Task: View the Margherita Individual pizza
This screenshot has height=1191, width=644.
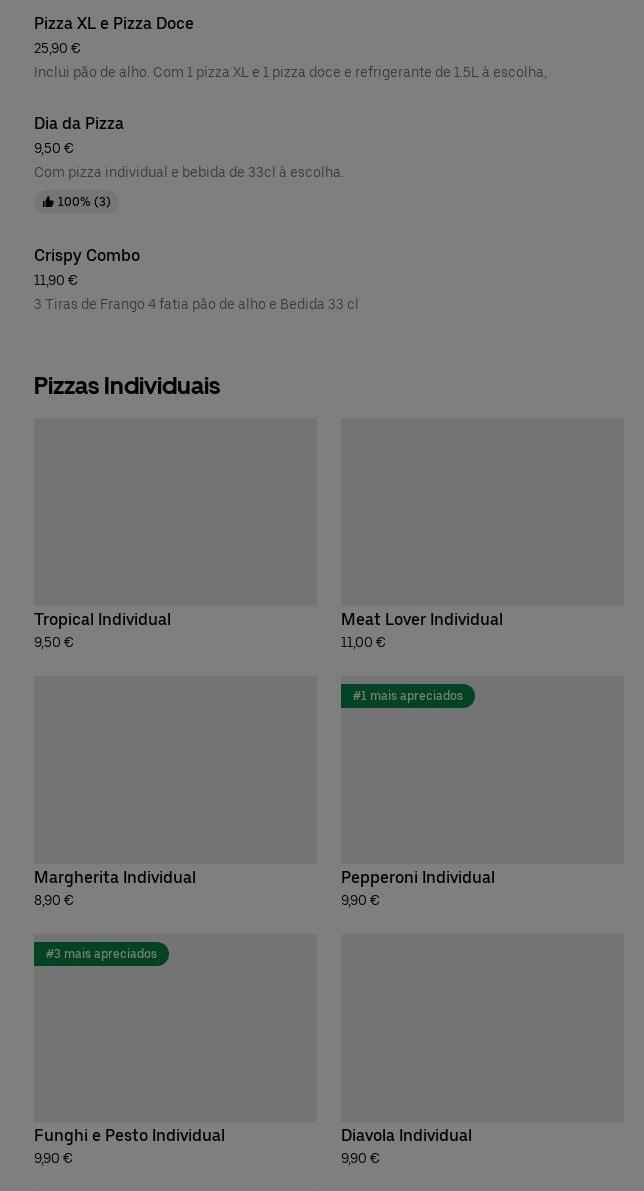Action: pyautogui.click(x=175, y=770)
